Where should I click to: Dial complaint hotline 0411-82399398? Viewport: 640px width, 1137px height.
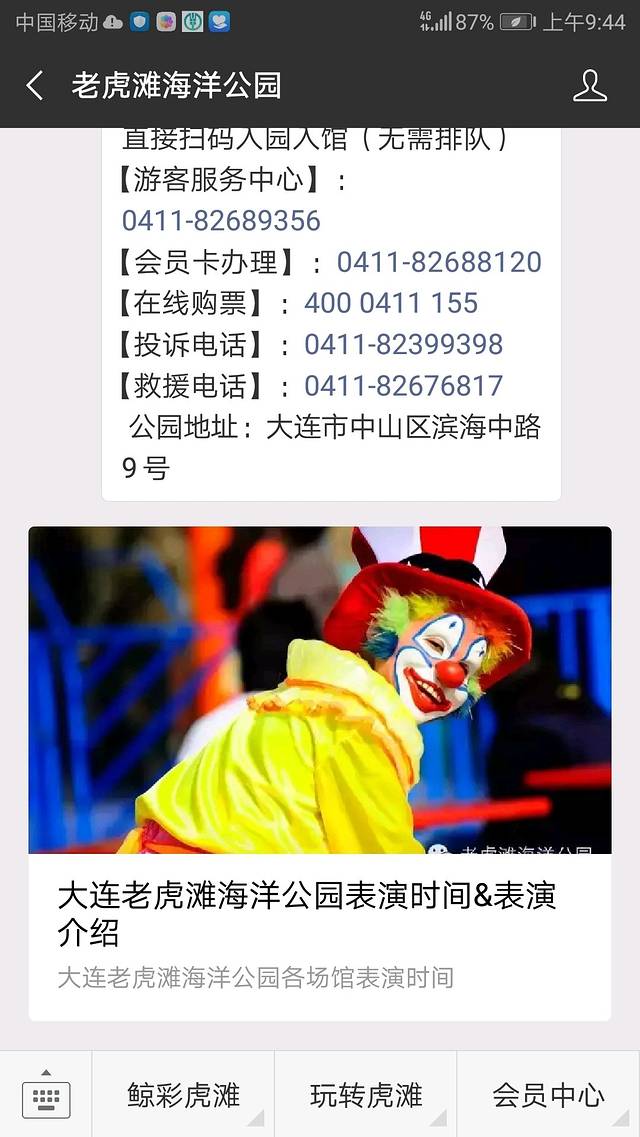403,345
